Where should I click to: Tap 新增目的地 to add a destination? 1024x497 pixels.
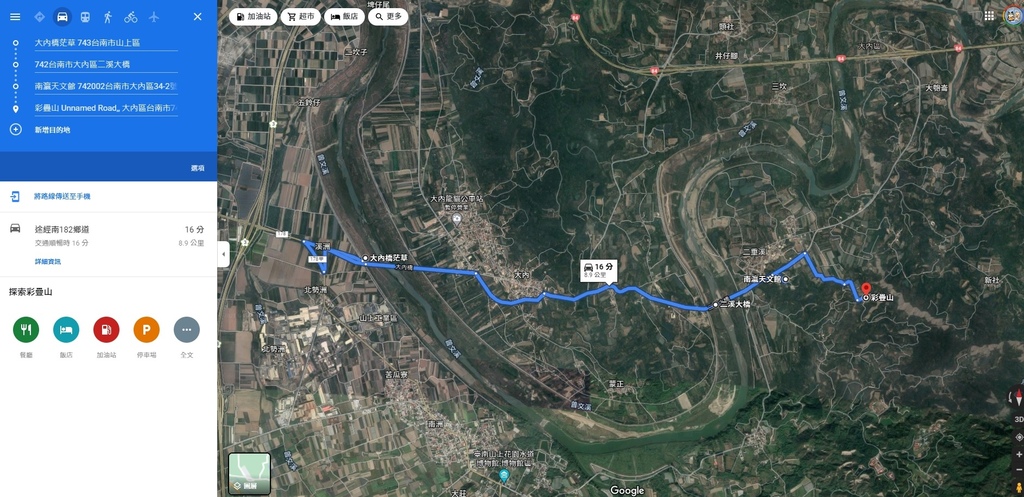(52, 130)
